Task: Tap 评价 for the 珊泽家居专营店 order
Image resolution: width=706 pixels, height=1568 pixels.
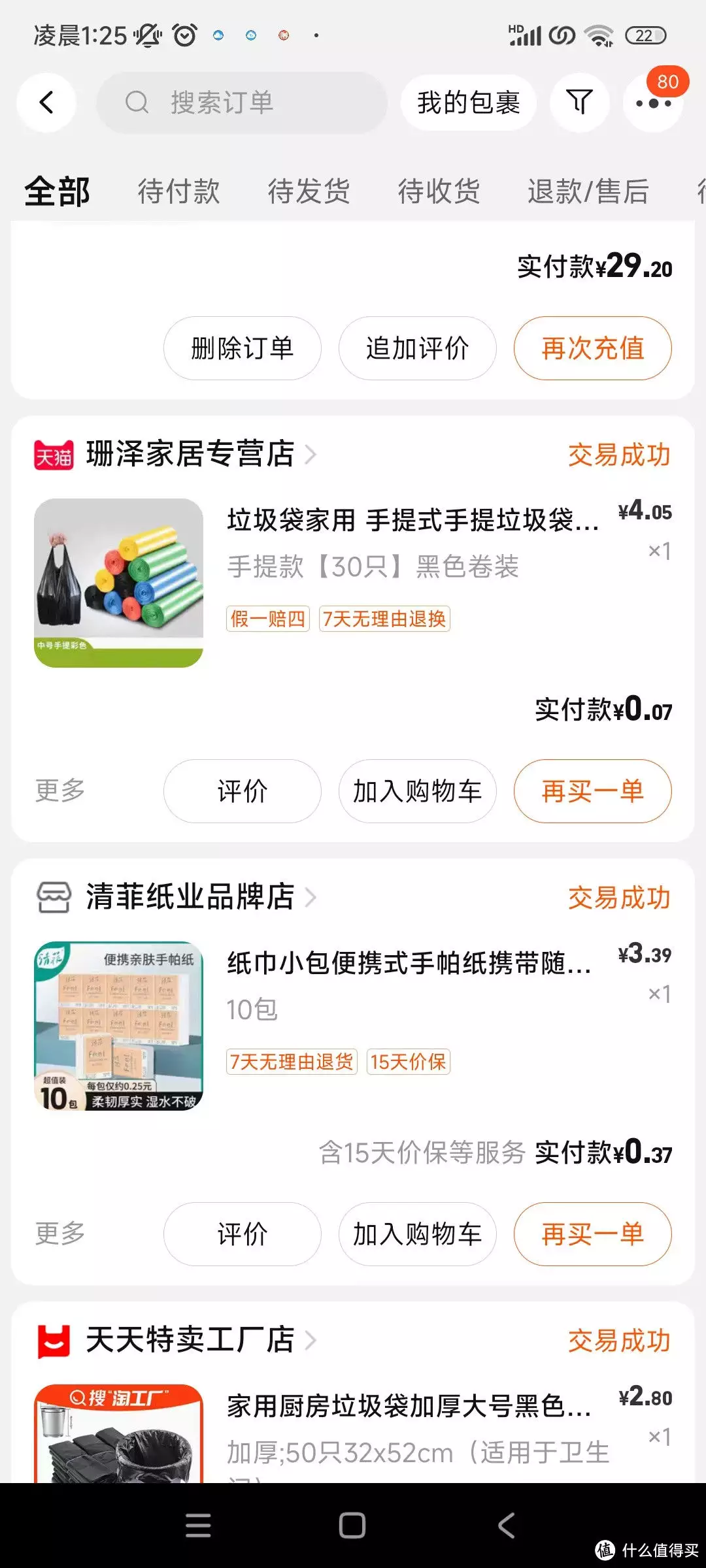Action: pyautogui.click(x=242, y=791)
